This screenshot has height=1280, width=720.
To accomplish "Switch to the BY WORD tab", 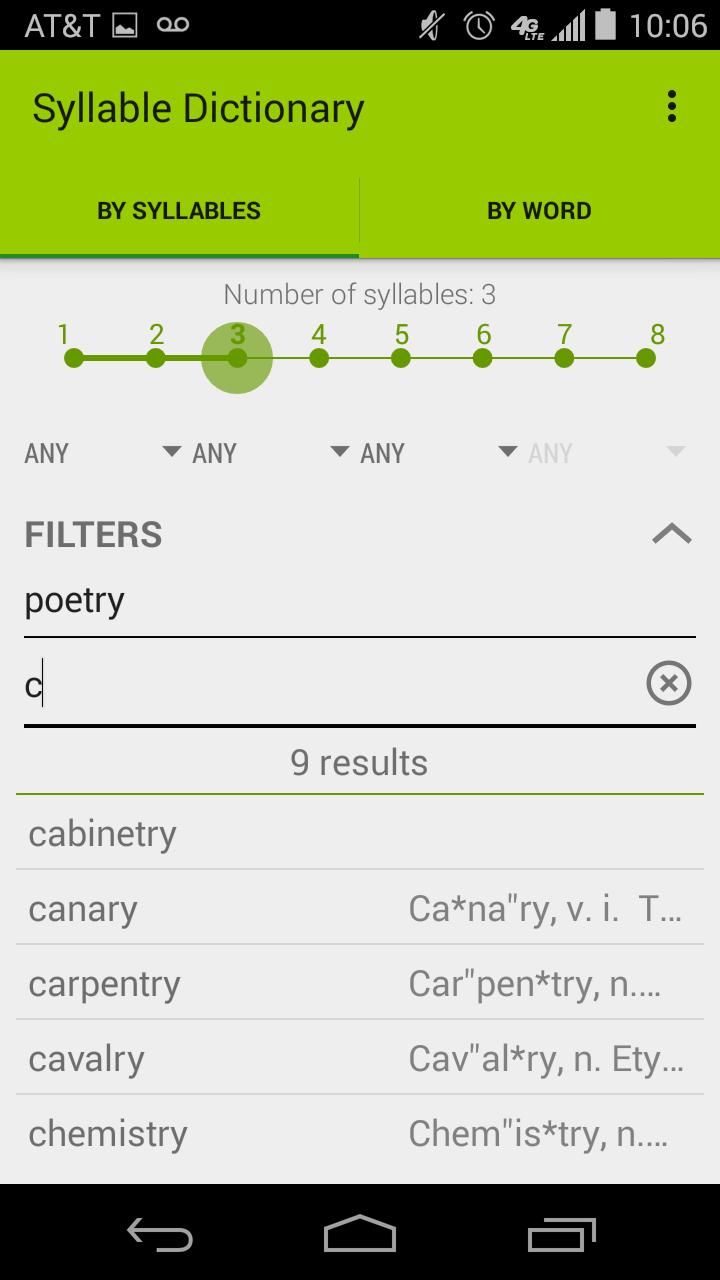I will (540, 210).
